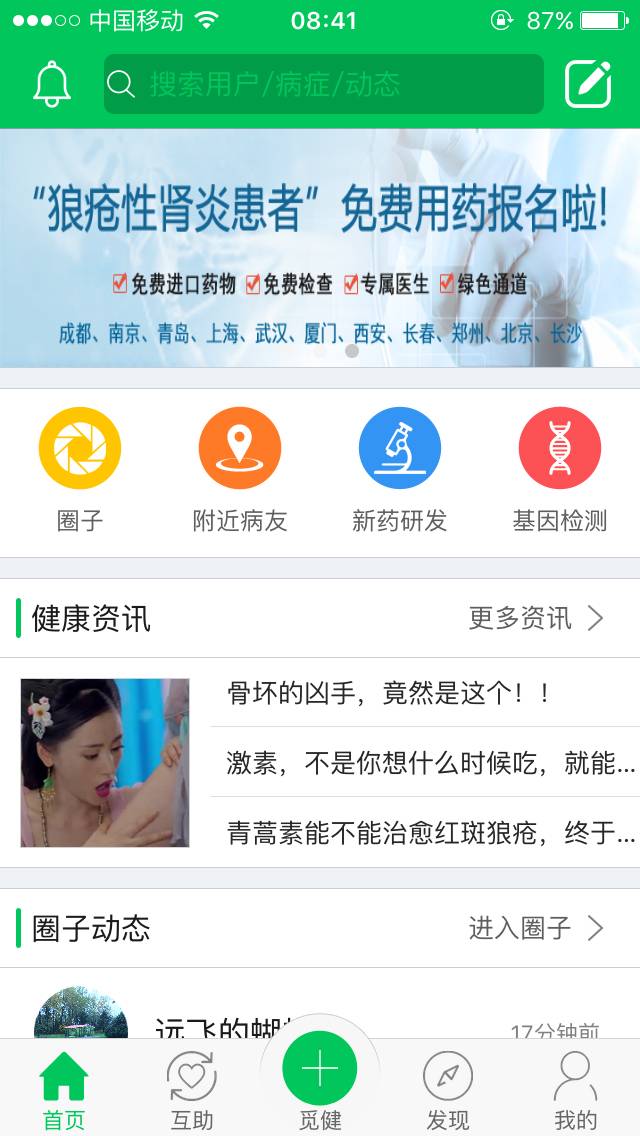Read article 骨坏的凶手，竟然是这个
Image resolution: width=640 pixels, height=1136 pixels.
click(x=390, y=693)
